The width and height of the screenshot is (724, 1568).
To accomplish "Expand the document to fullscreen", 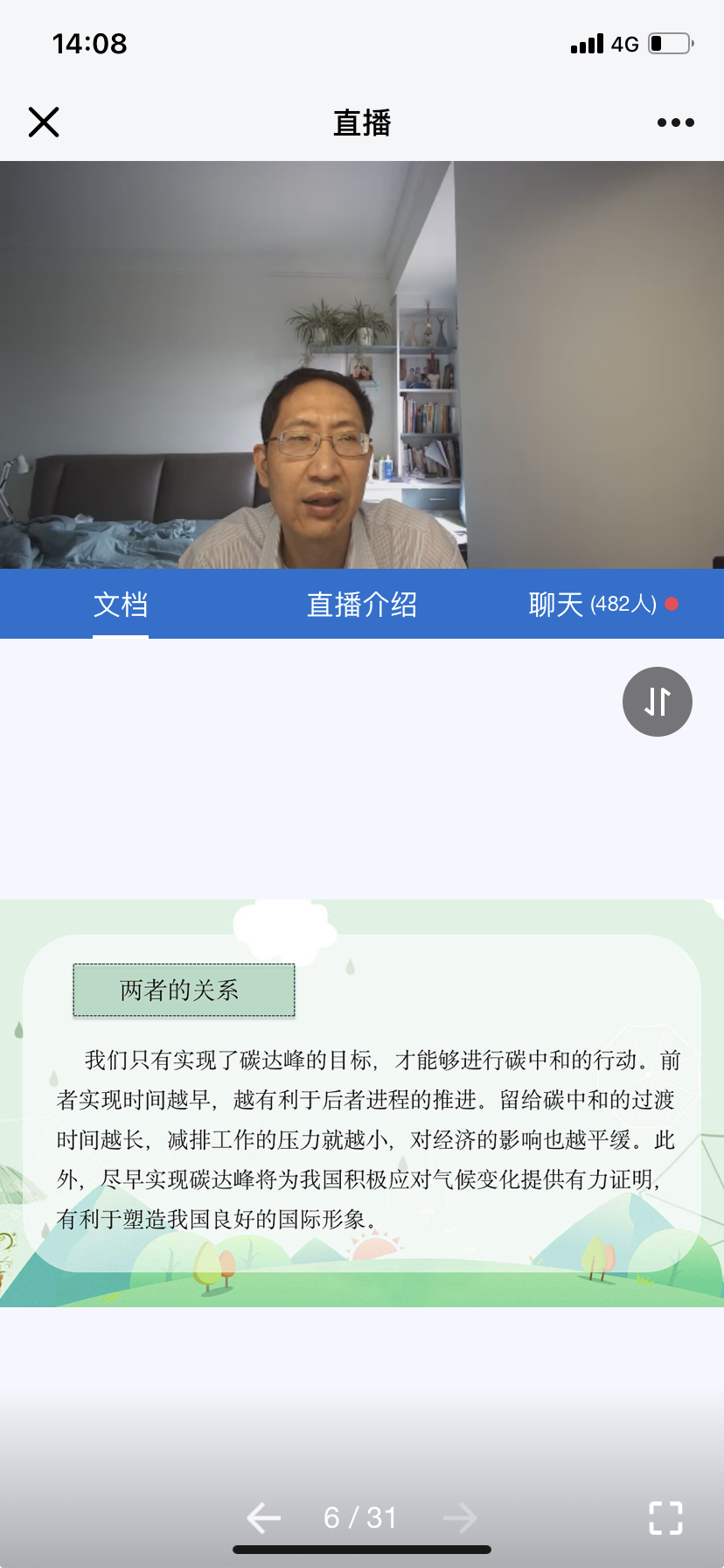I will tap(665, 1518).
